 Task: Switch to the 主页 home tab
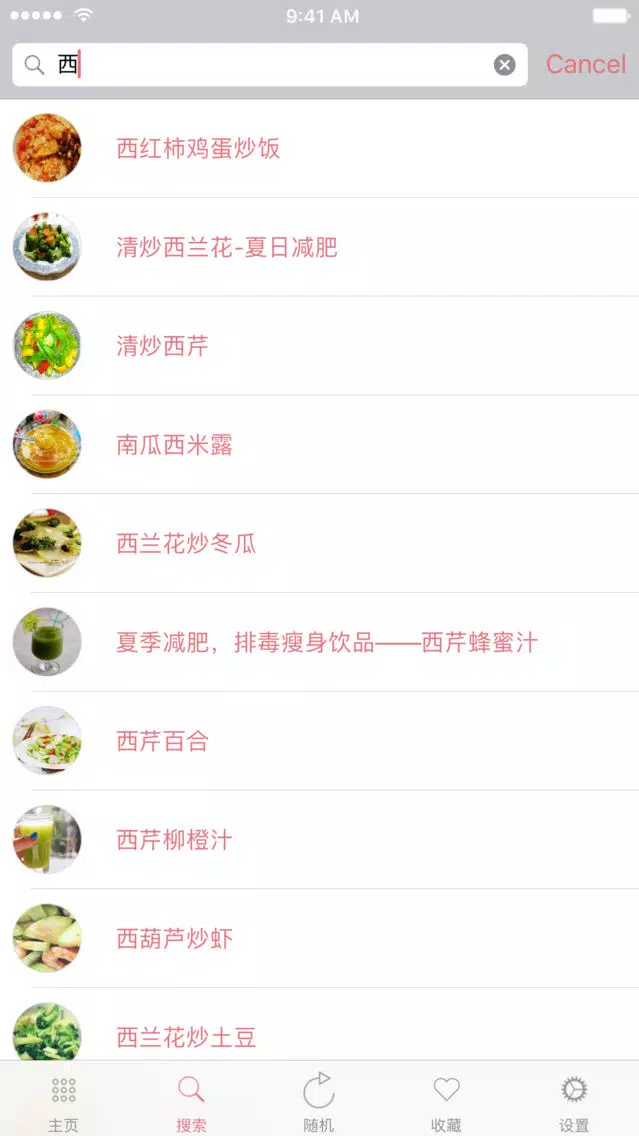(64, 1103)
